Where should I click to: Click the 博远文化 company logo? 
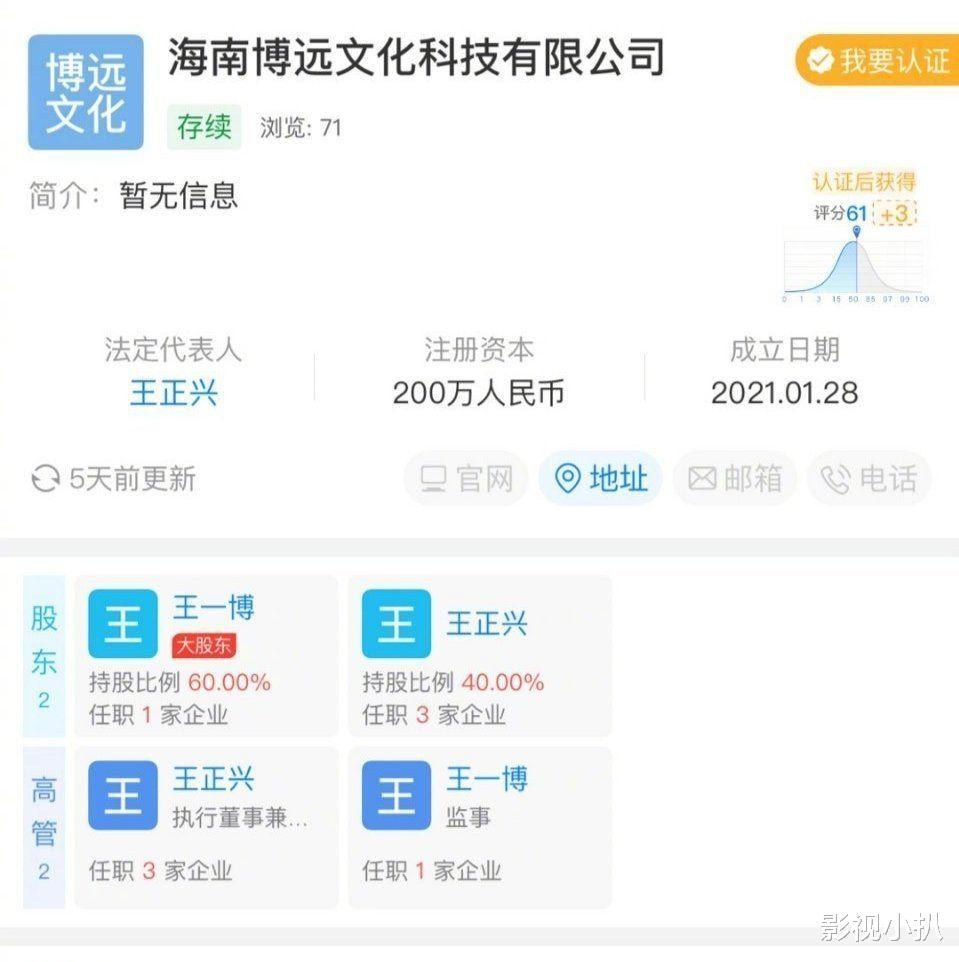[84, 90]
